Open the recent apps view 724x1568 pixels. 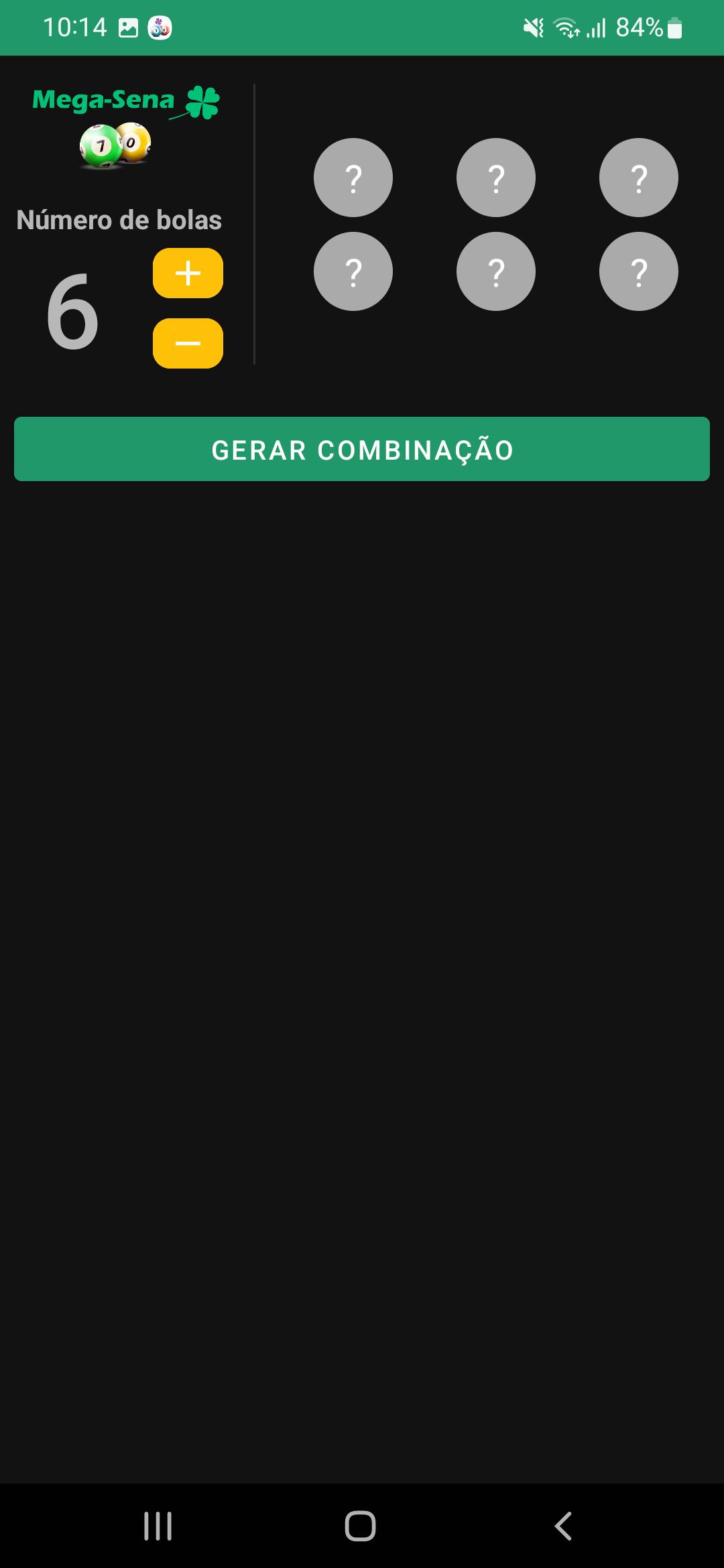click(158, 1526)
